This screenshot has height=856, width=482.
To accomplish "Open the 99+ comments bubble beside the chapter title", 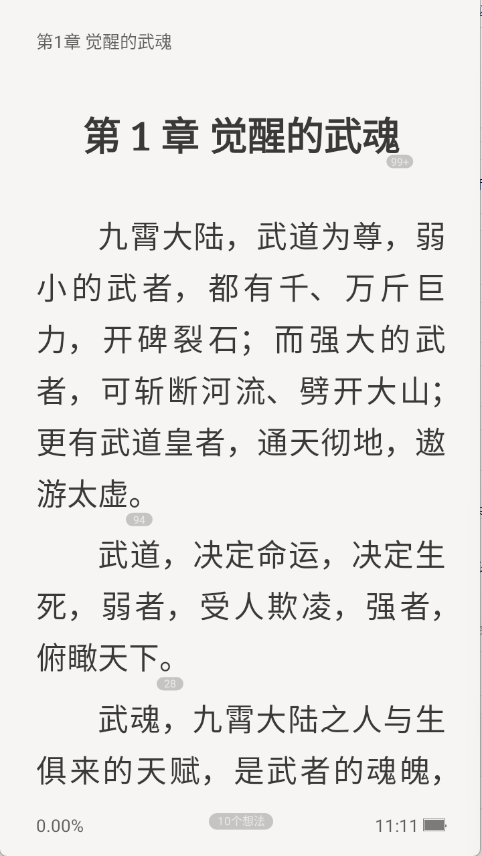I will pos(400,162).
